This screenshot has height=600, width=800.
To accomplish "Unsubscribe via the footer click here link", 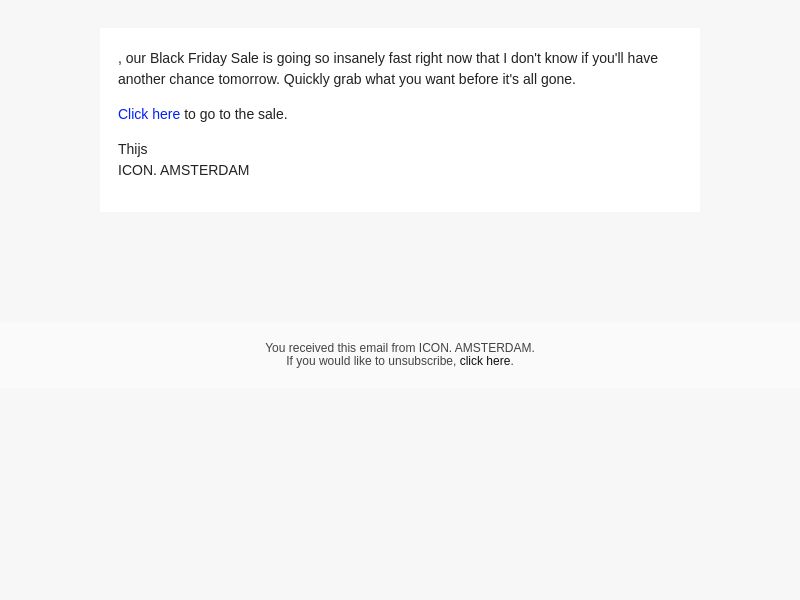I will (x=485, y=361).
